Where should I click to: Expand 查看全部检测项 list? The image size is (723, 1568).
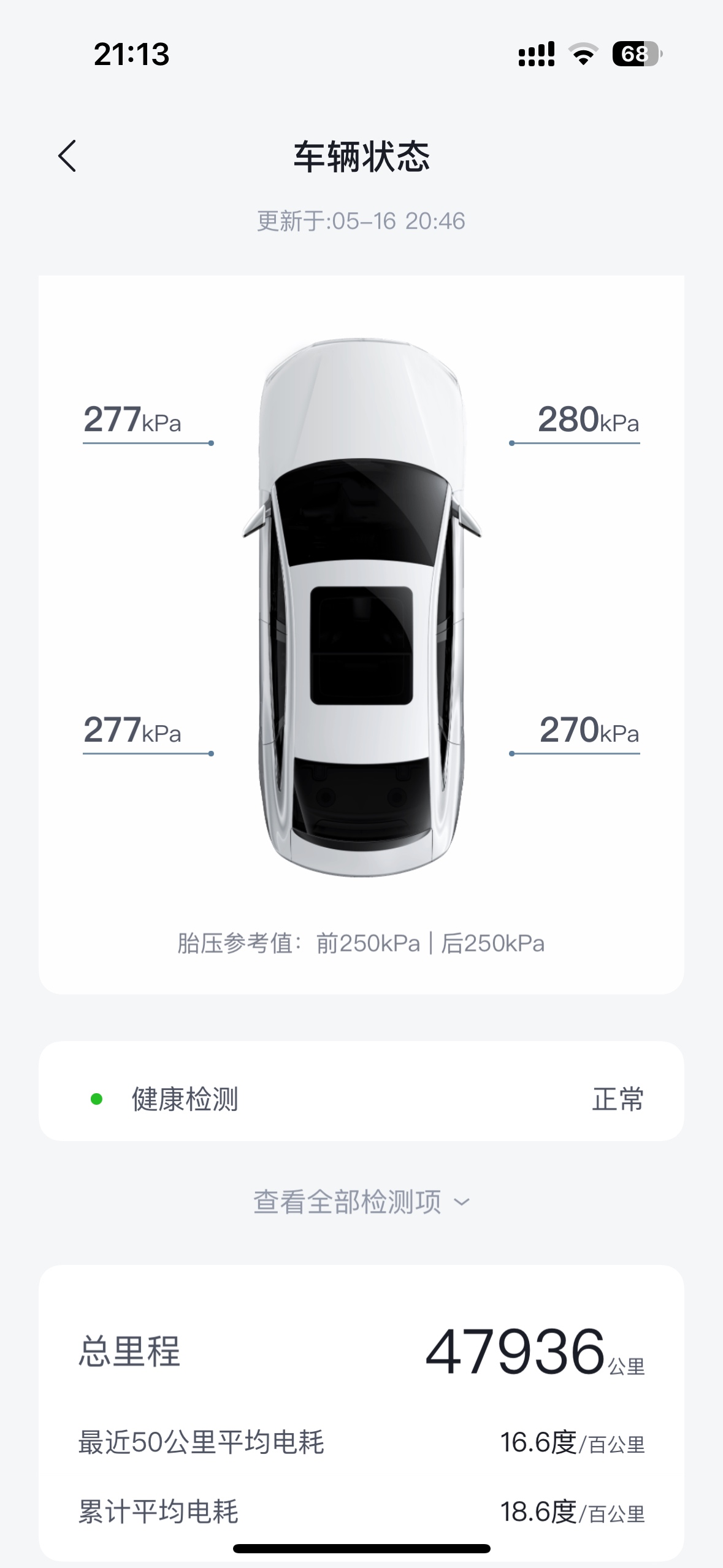(361, 1202)
